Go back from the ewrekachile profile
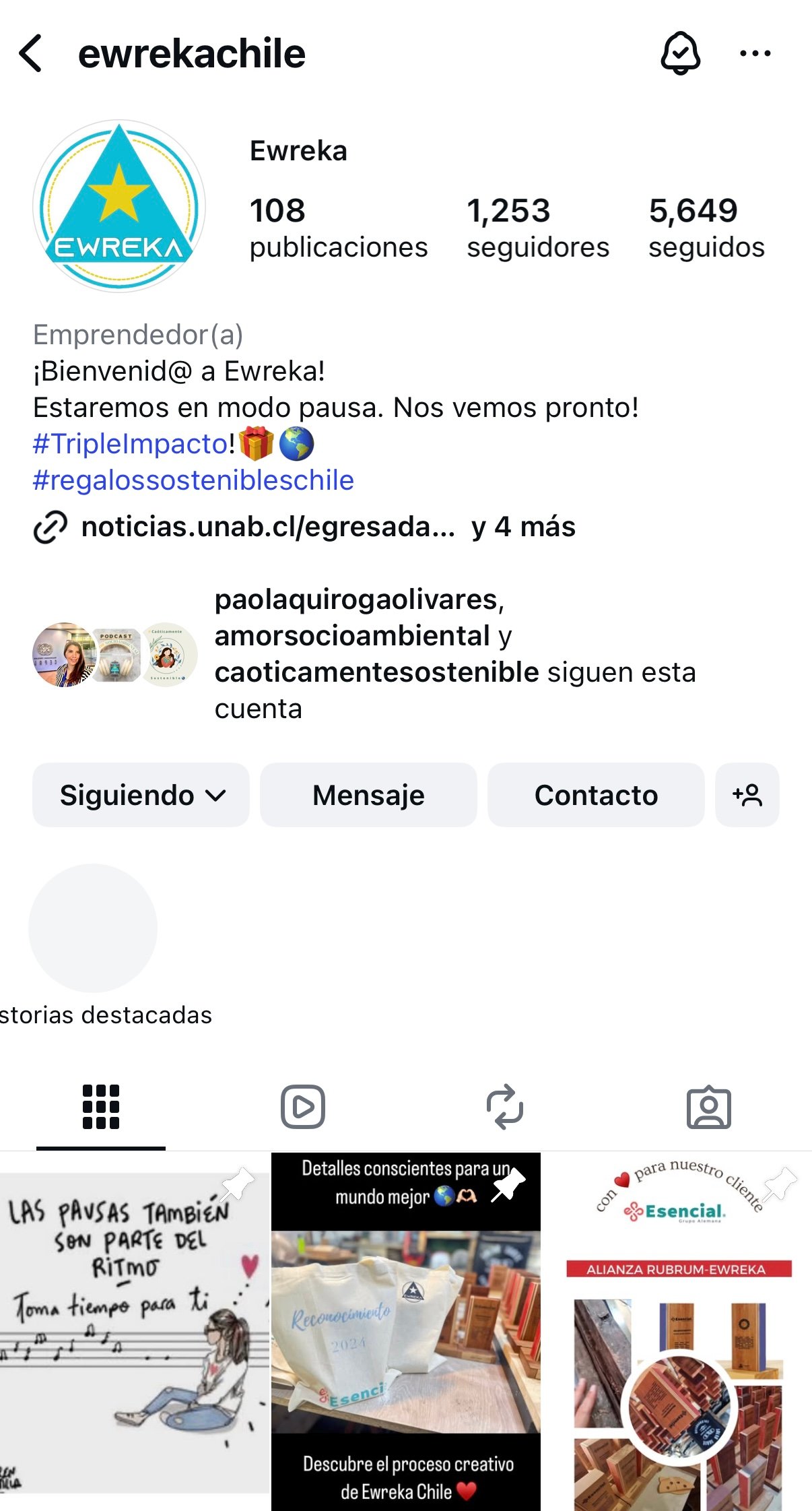 (31, 53)
